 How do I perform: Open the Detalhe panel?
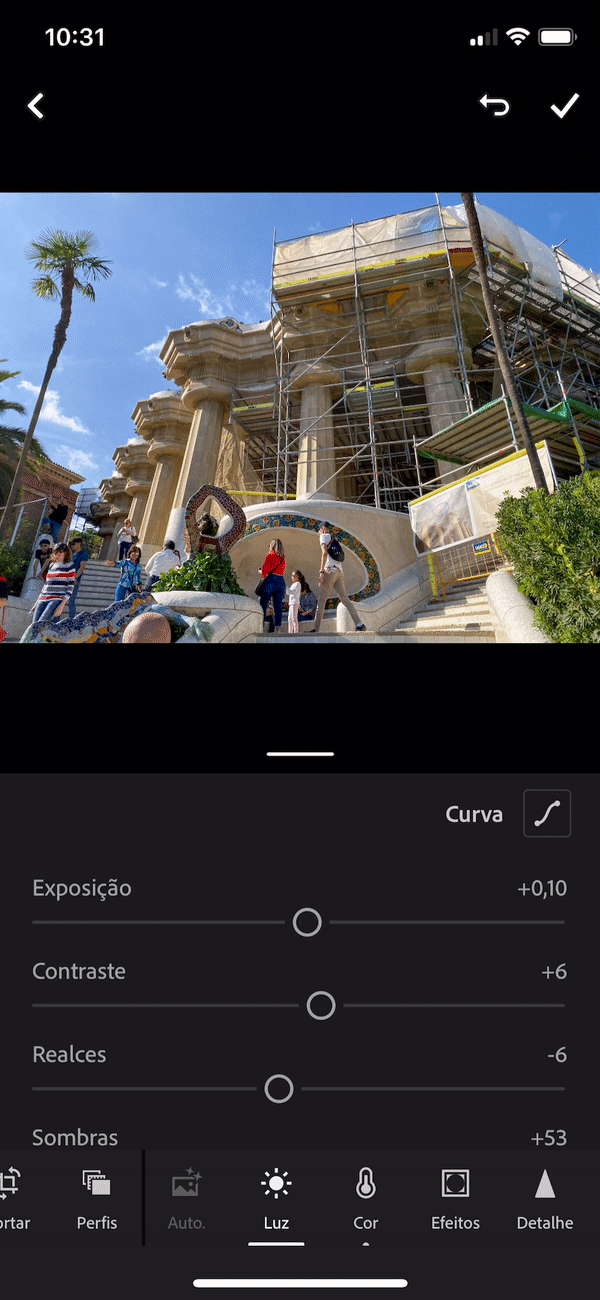(545, 1198)
